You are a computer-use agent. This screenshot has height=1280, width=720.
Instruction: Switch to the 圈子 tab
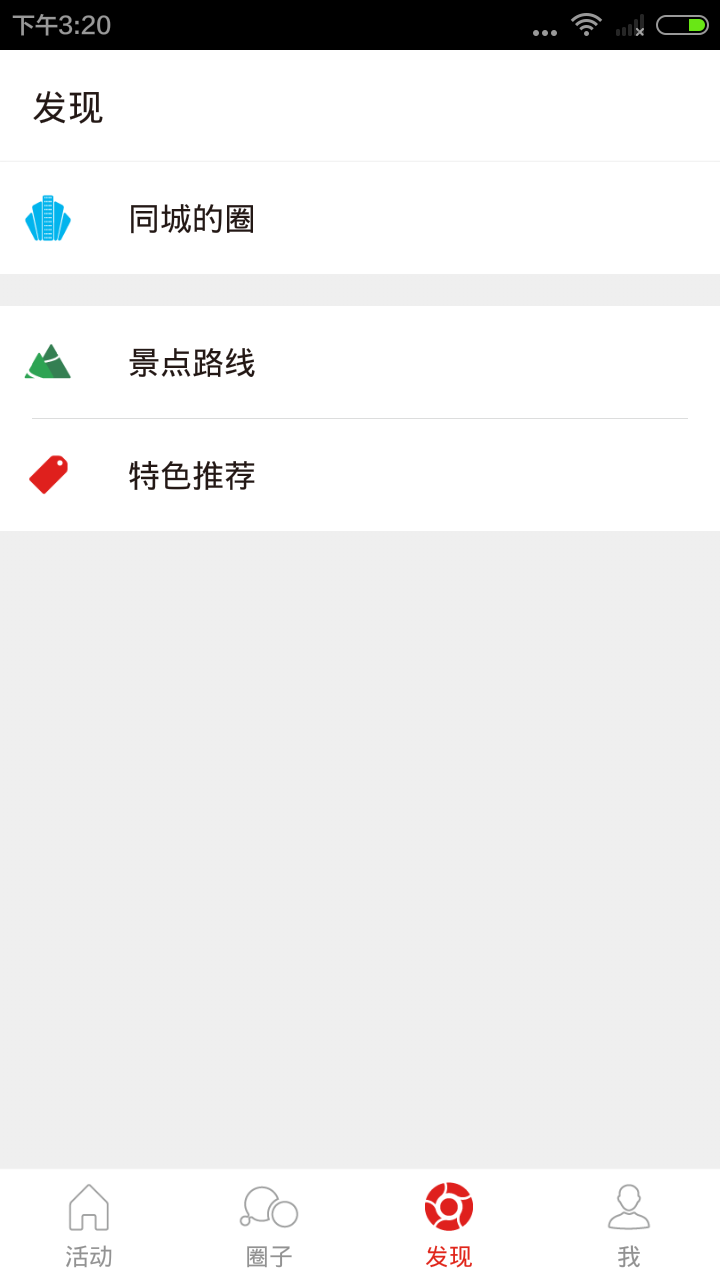[269, 1225]
